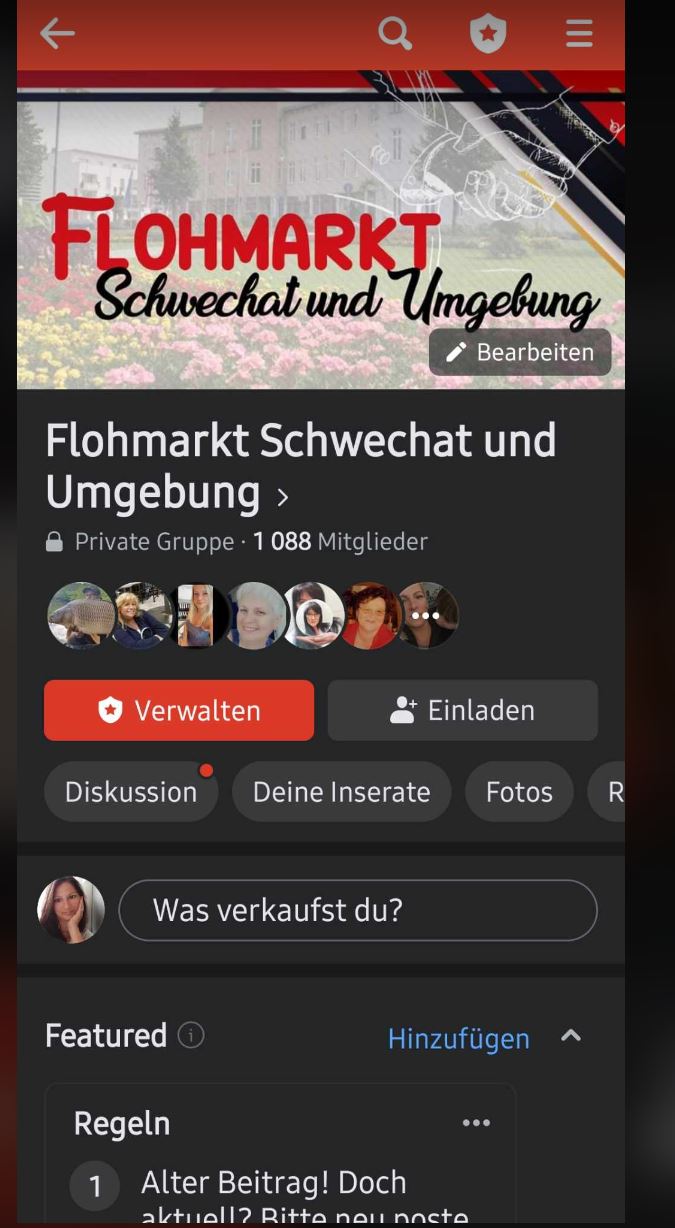Tap the Verwalten button
This screenshot has width=675, height=1228.
(x=179, y=710)
